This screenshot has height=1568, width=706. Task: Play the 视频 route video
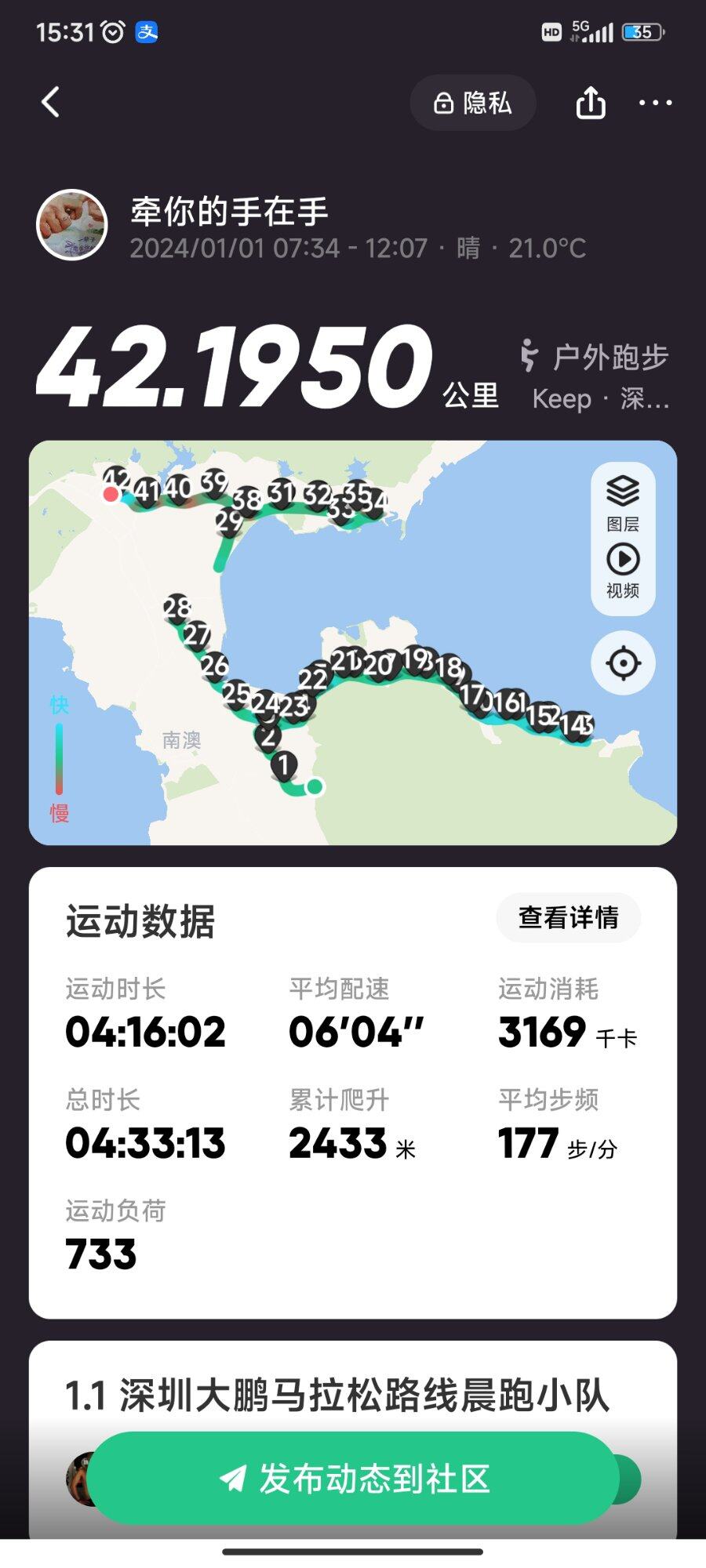(623, 571)
